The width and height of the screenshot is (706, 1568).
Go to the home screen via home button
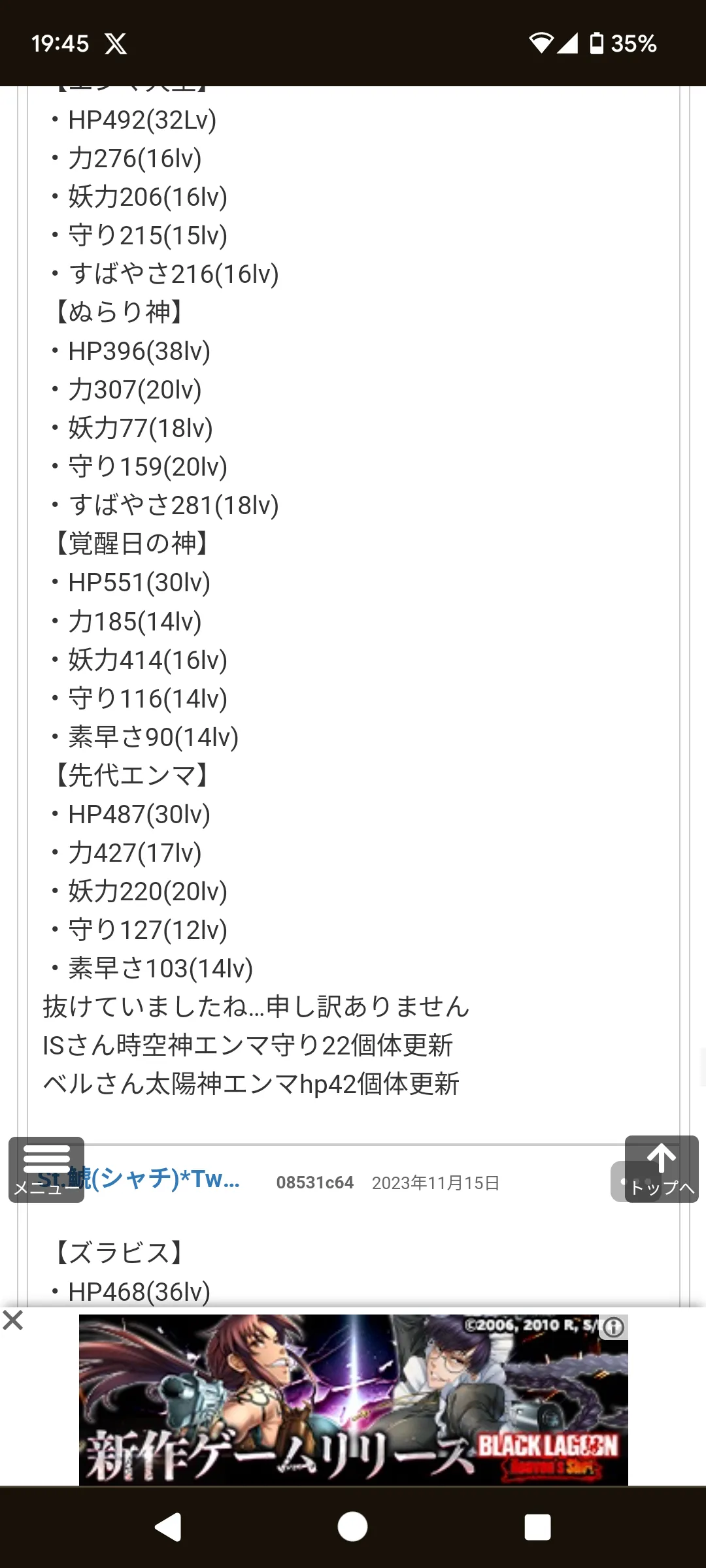[352, 1527]
